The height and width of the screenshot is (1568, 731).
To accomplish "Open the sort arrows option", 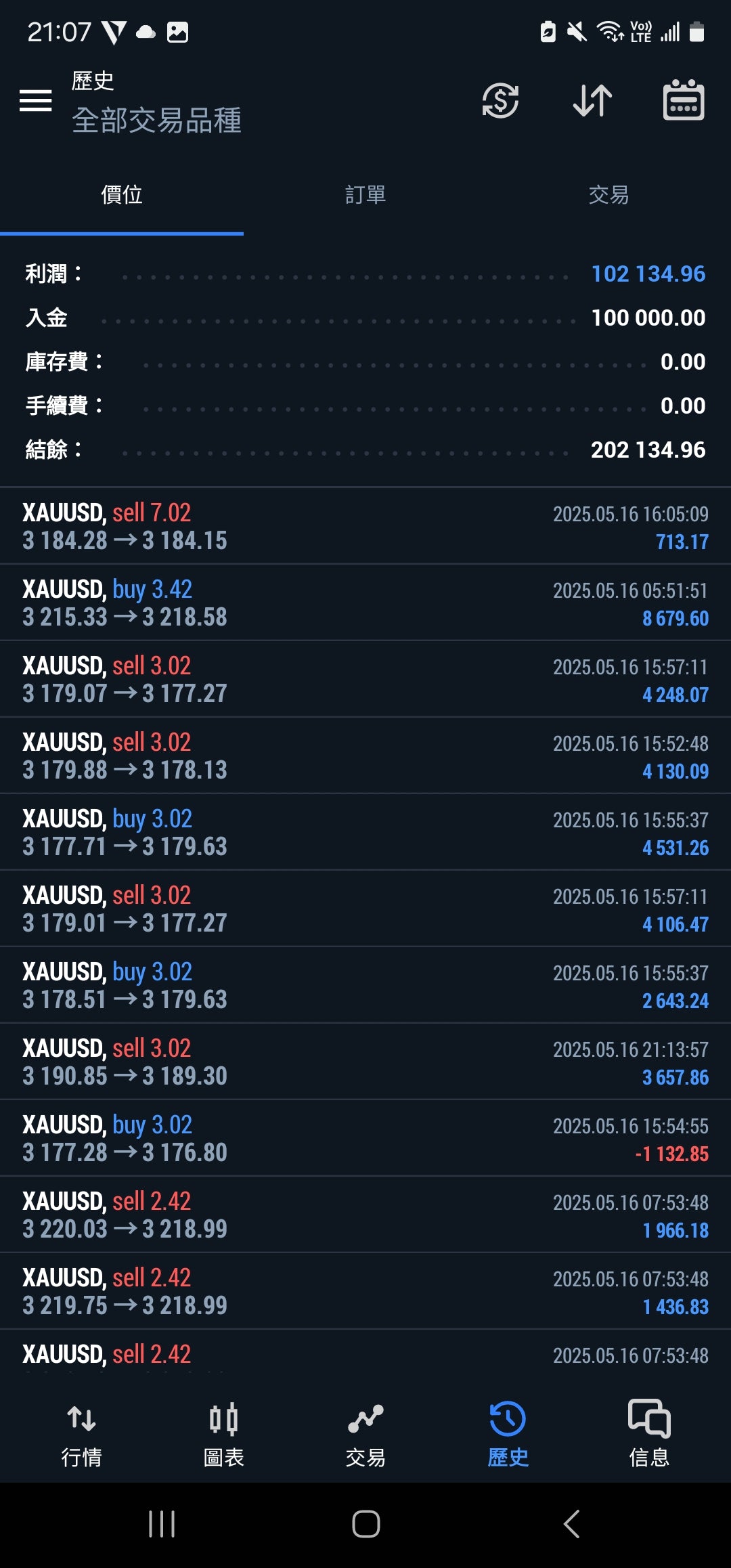I will [x=592, y=100].
